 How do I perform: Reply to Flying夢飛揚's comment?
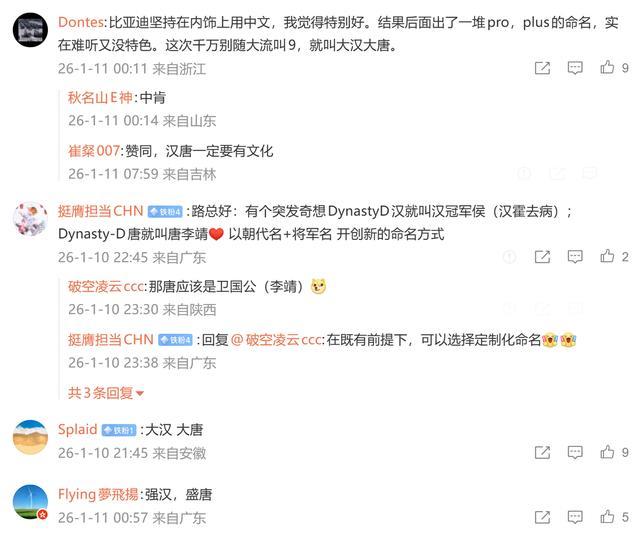pyautogui.click(x=575, y=517)
